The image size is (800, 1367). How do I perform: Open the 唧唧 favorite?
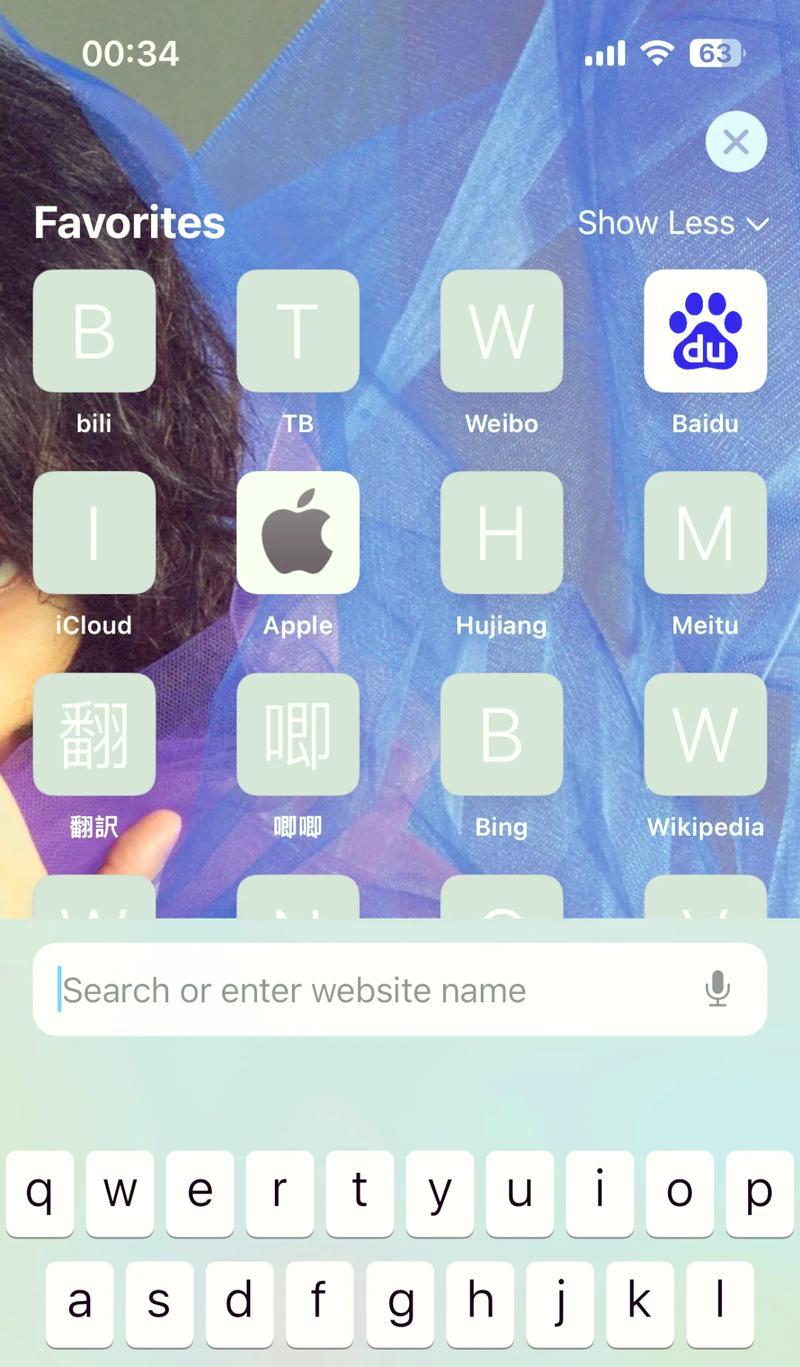tap(298, 735)
